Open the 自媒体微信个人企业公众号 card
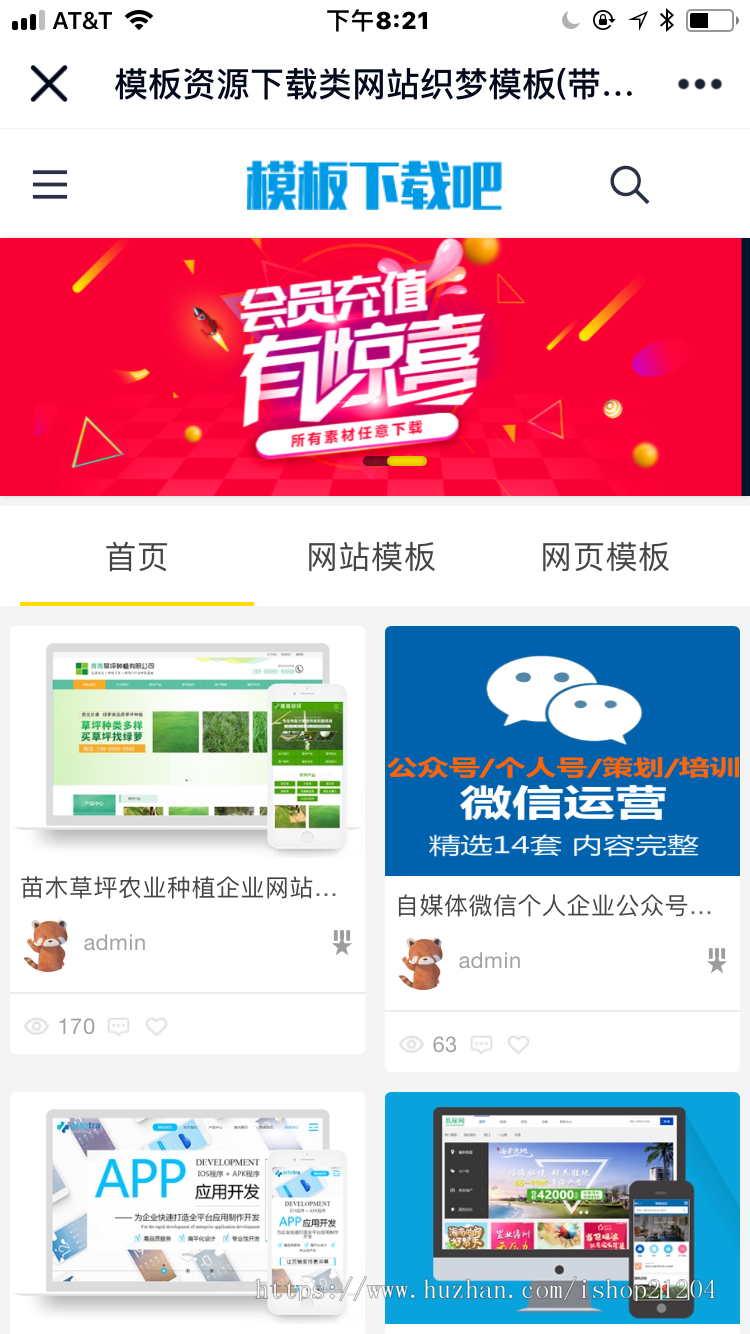Viewport: 750px width, 1334px height. (x=562, y=752)
